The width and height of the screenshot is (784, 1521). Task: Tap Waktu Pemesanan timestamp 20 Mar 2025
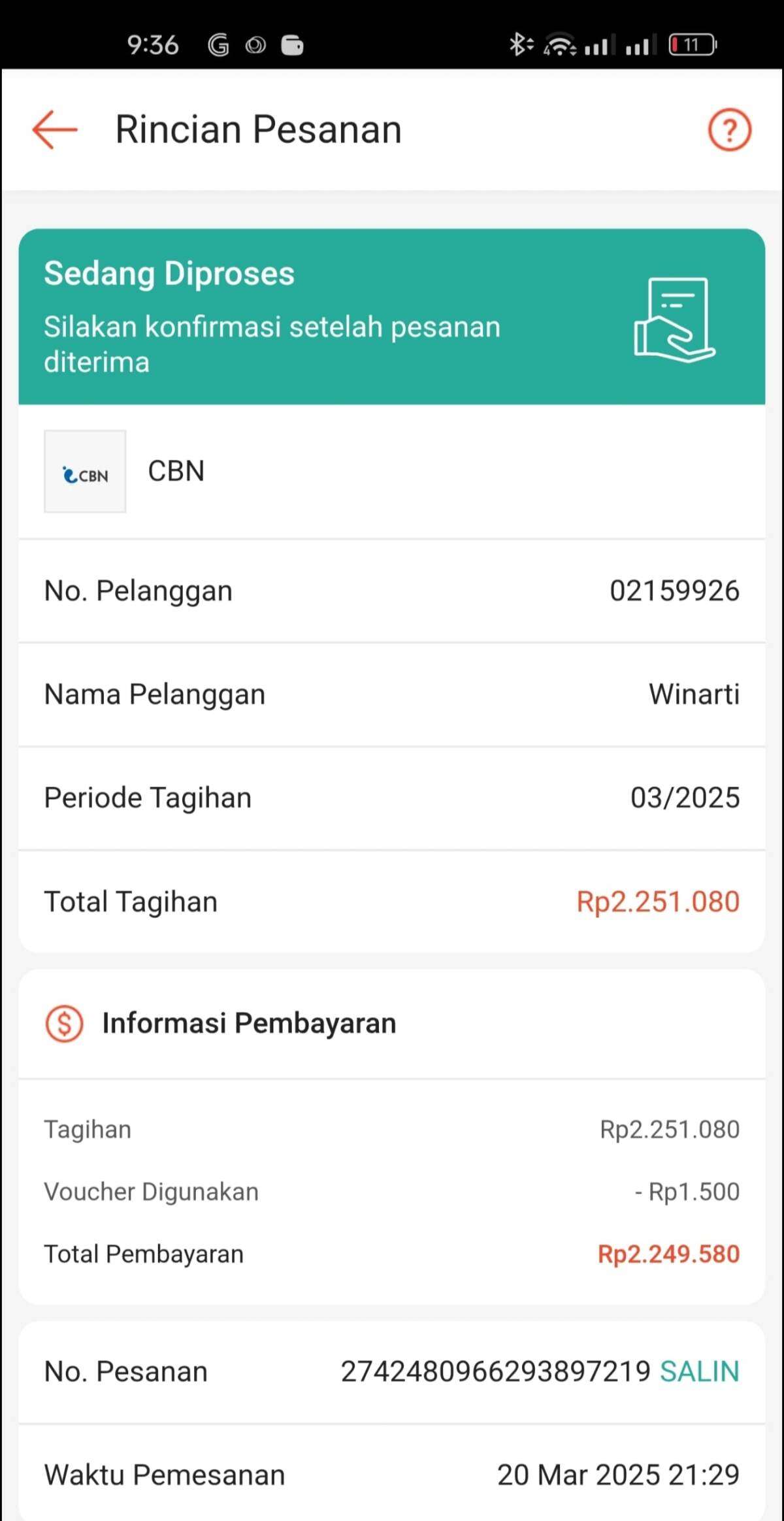[x=392, y=1475]
